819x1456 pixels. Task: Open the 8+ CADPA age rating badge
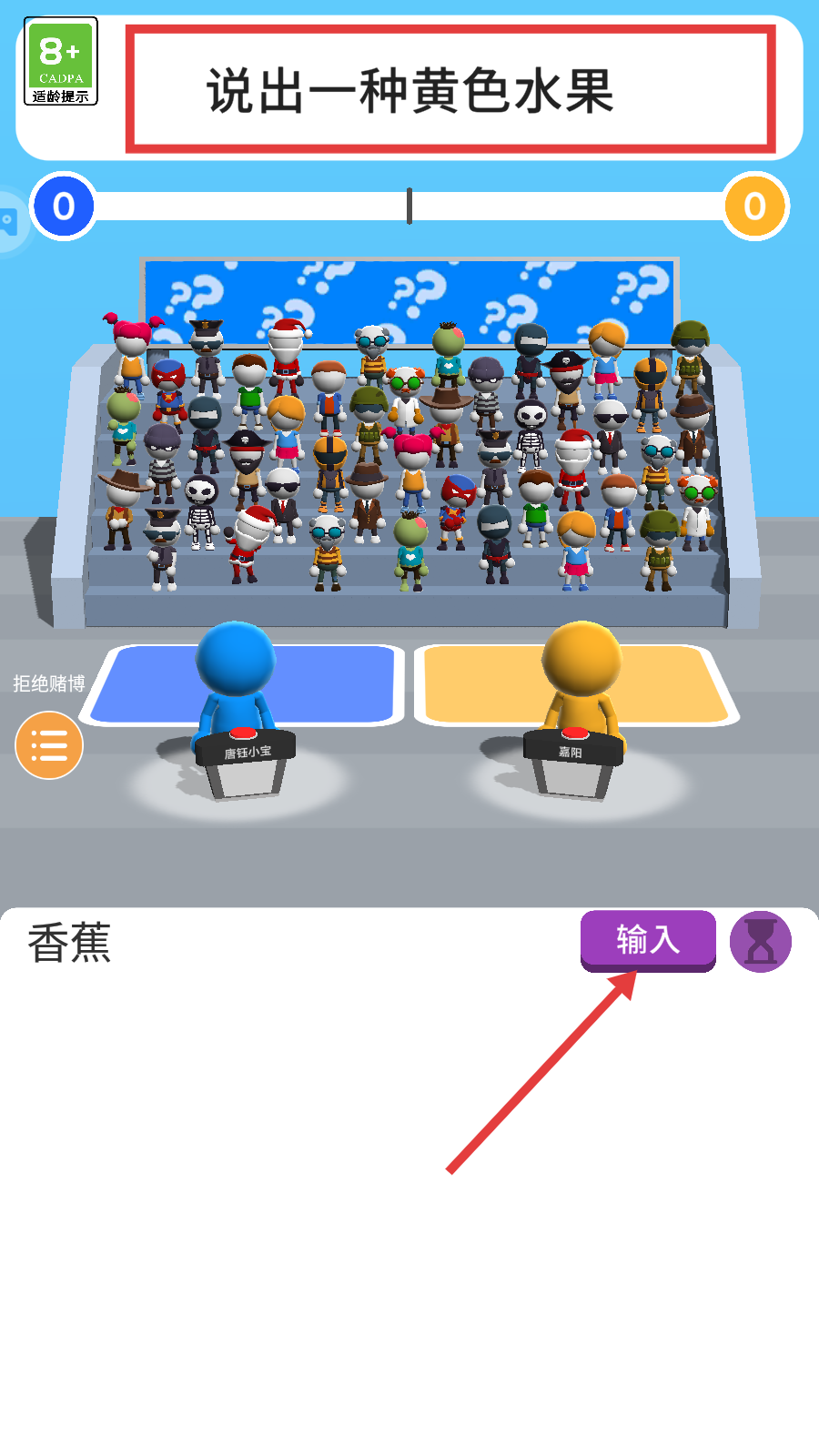point(60,61)
